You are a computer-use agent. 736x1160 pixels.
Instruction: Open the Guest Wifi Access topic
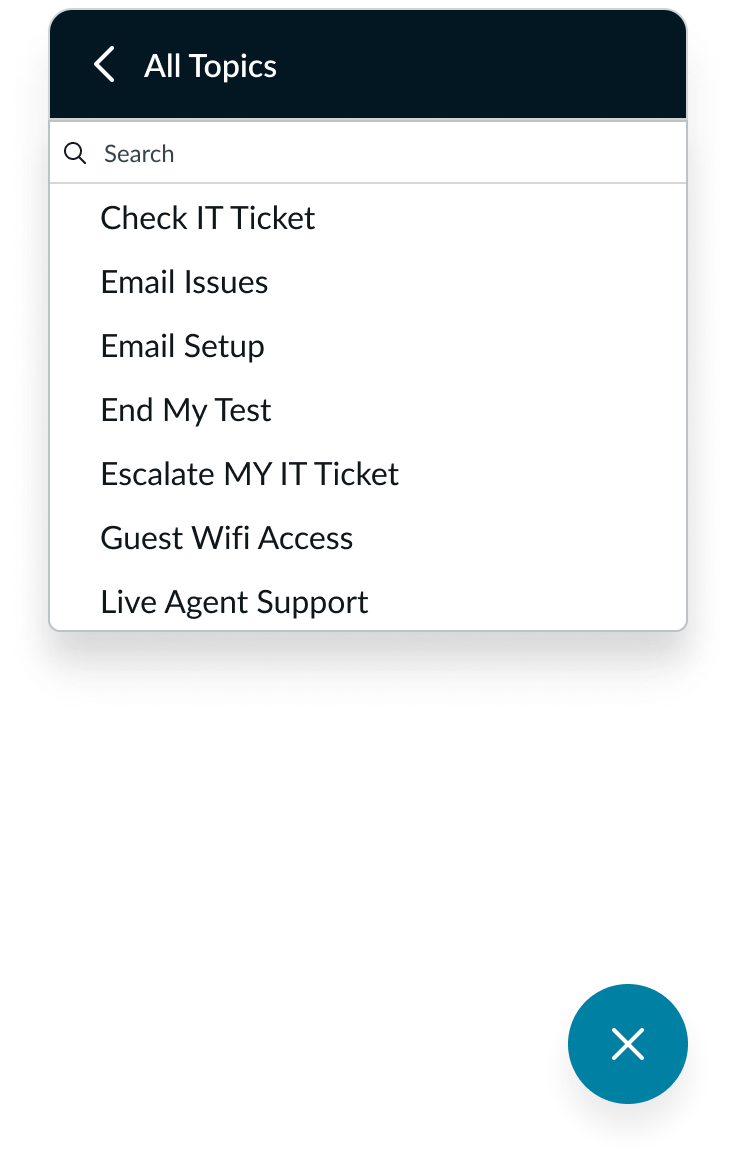tap(227, 538)
